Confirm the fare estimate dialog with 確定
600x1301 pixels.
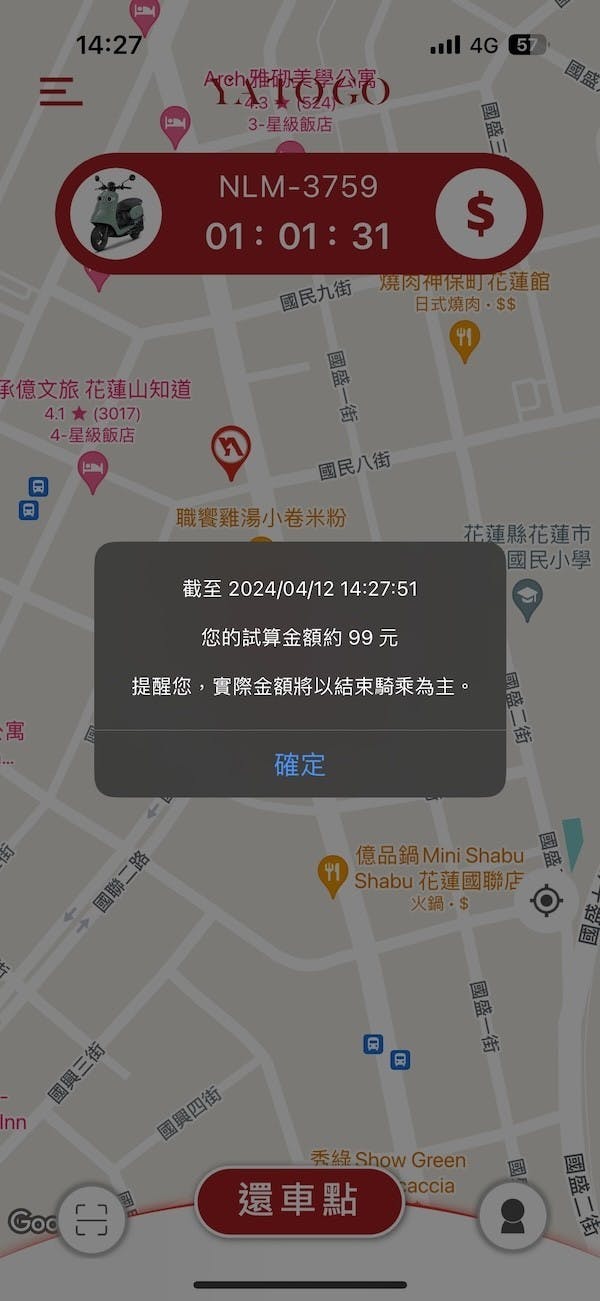coord(300,765)
